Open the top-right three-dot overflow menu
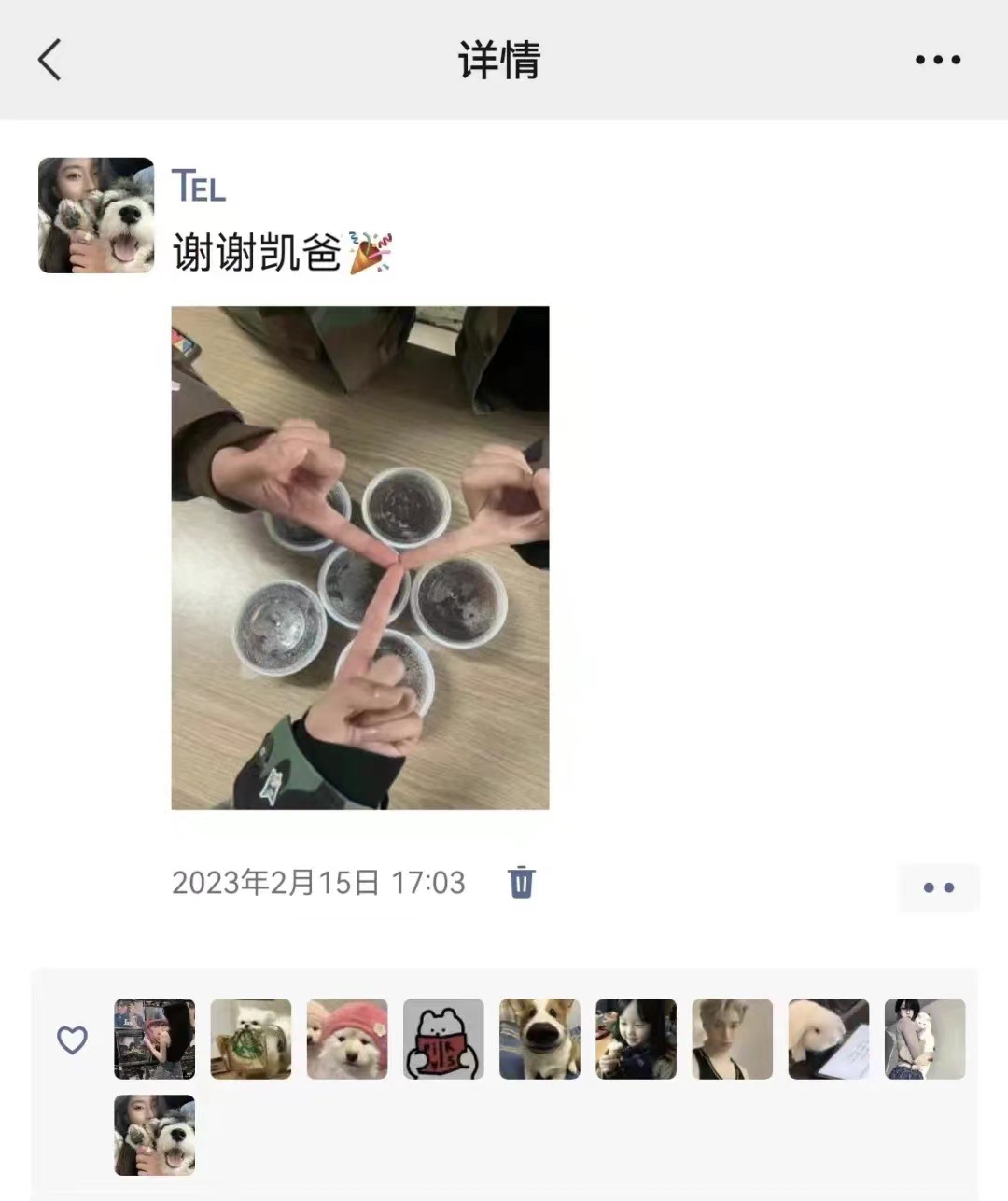Viewport: 1008px width, 1201px height. 937,60
